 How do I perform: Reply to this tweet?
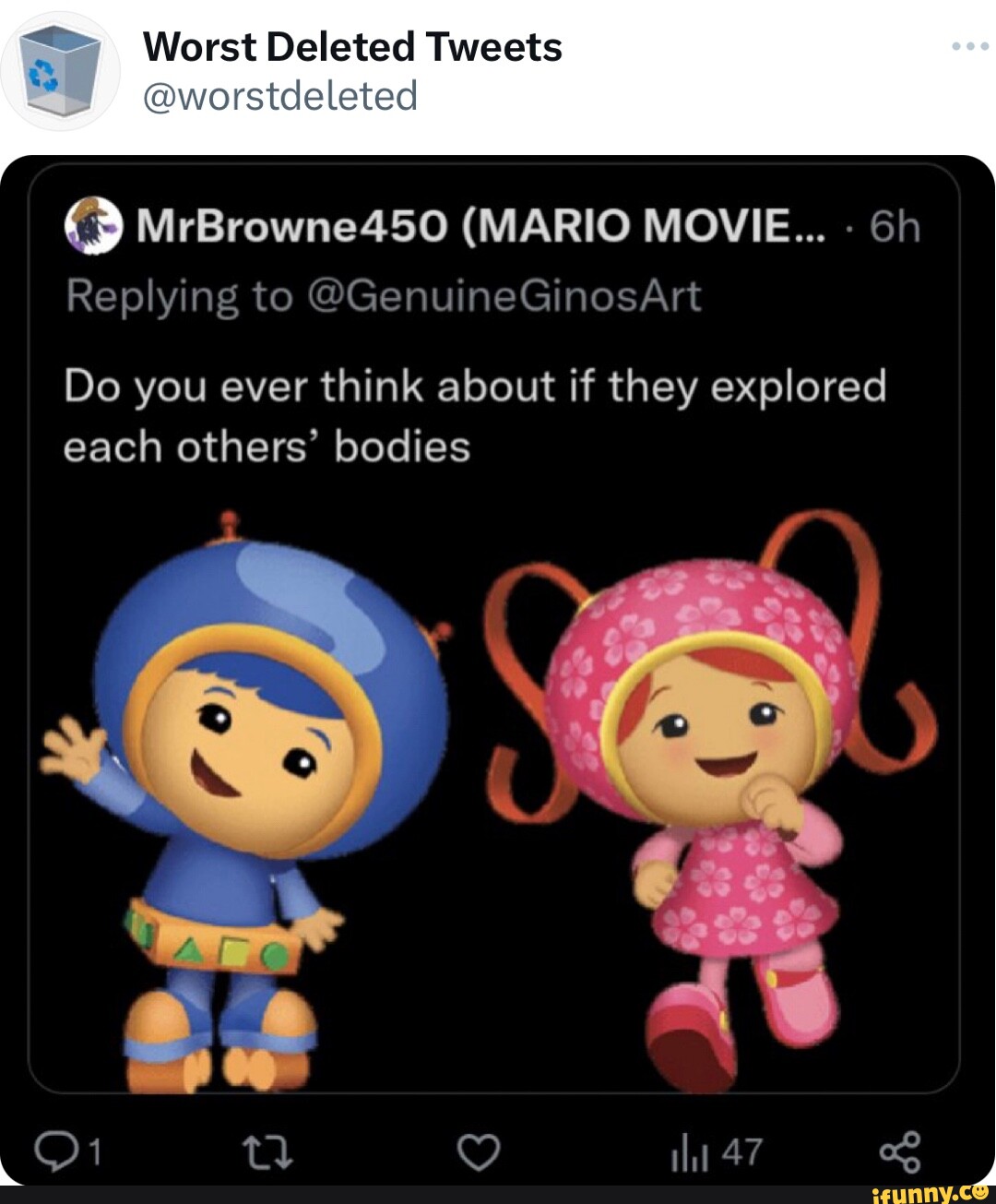click(55, 1151)
